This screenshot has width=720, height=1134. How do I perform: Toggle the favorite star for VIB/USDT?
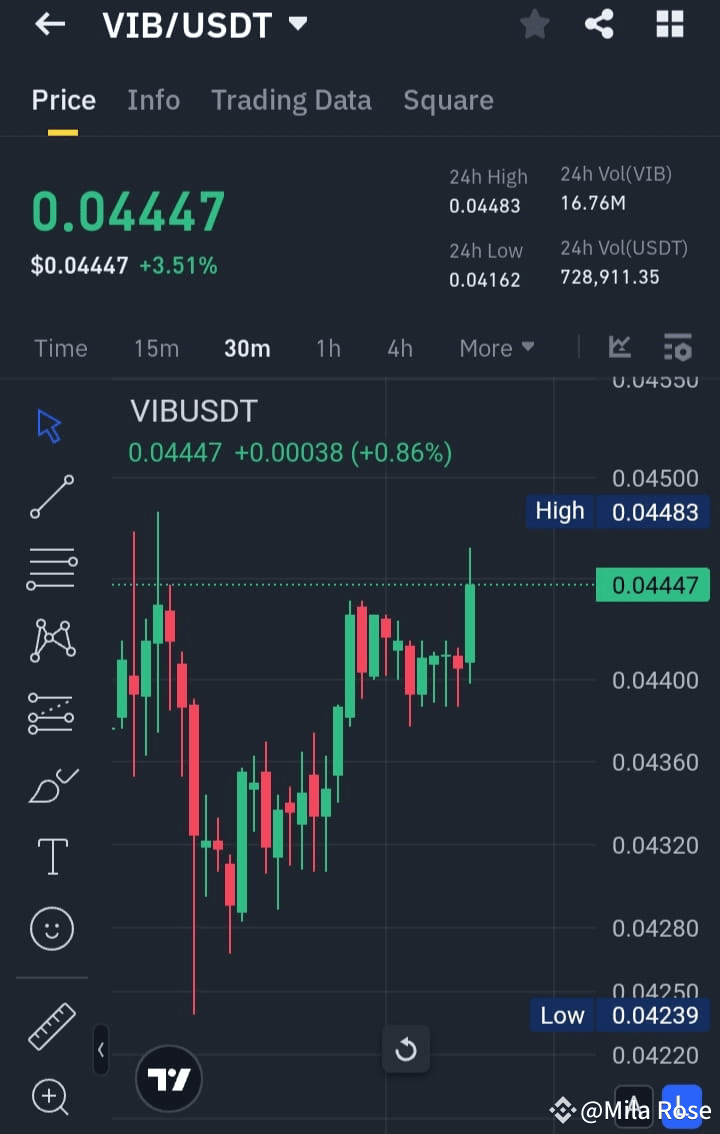click(x=534, y=24)
